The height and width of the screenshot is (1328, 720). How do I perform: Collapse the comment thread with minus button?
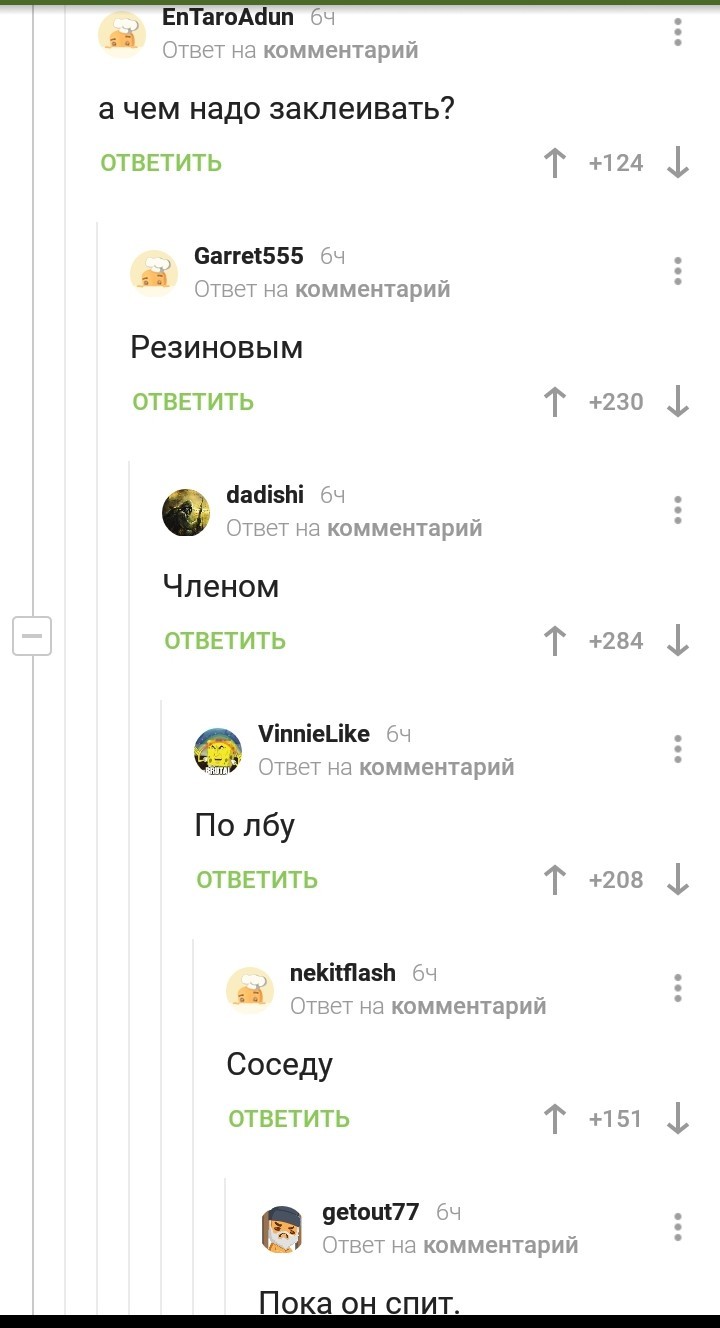tap(32, 636)
